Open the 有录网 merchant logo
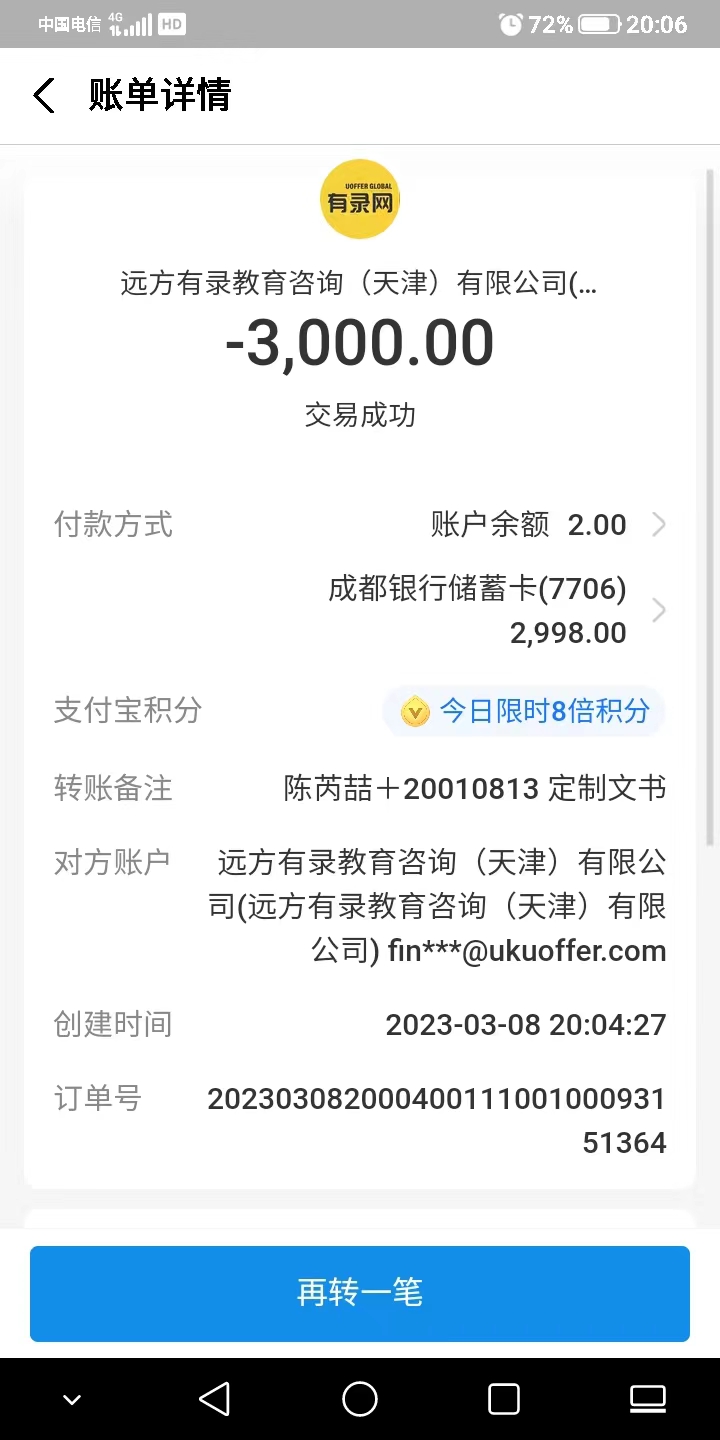 [360, 200]
